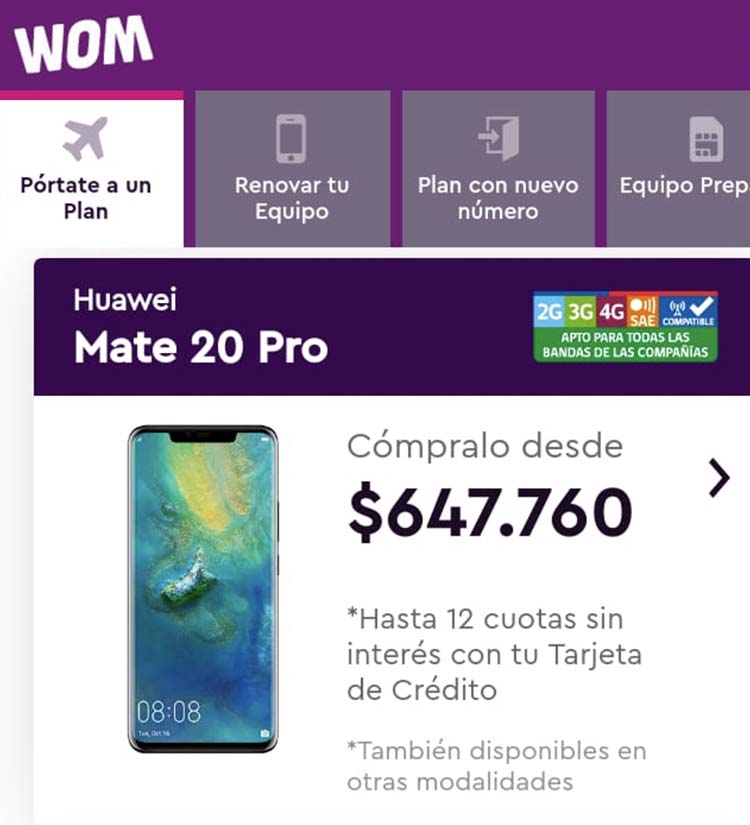Open Plan con nuevo número tab
The height and width of the screenshot is (825, 750).
point(498,170)
